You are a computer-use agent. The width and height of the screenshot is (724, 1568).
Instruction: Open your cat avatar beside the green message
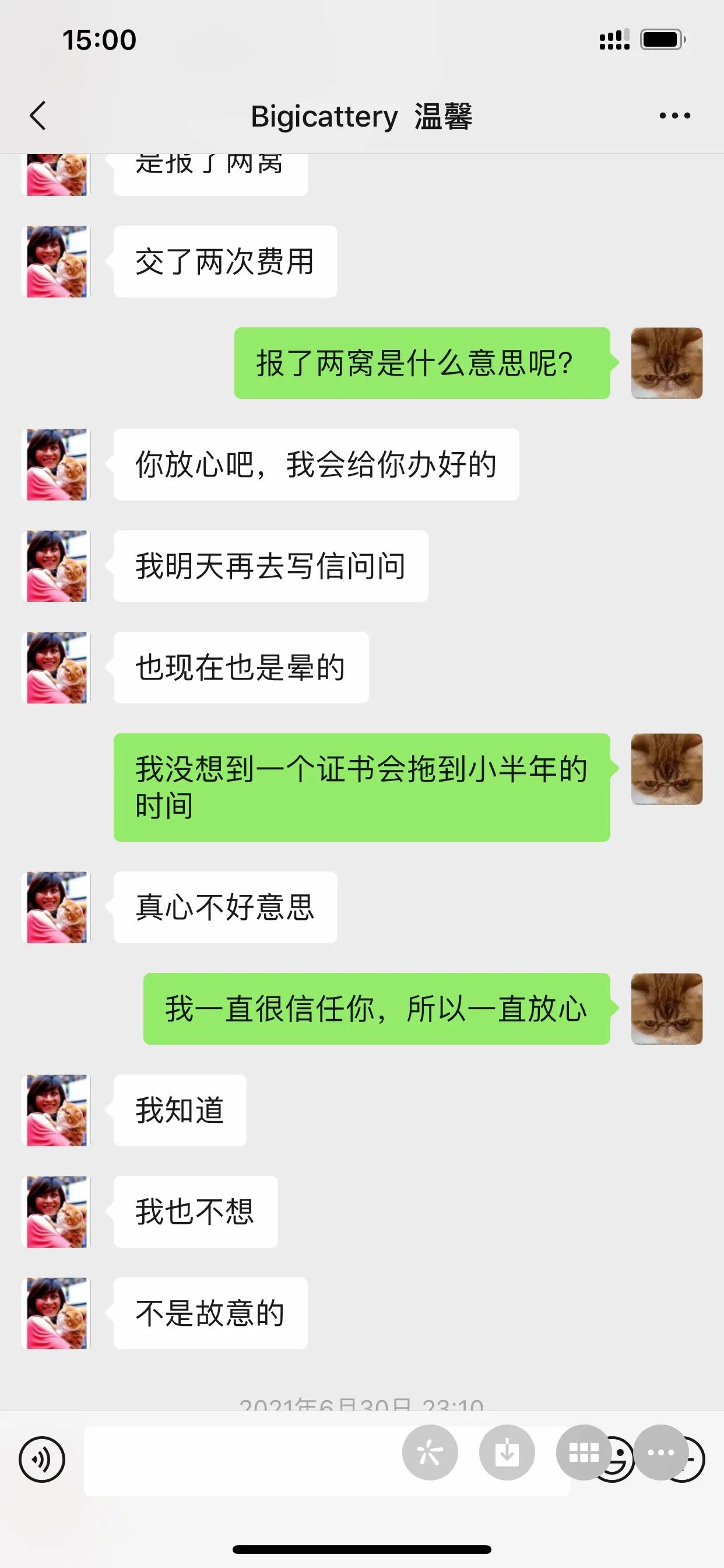(667, 363)
